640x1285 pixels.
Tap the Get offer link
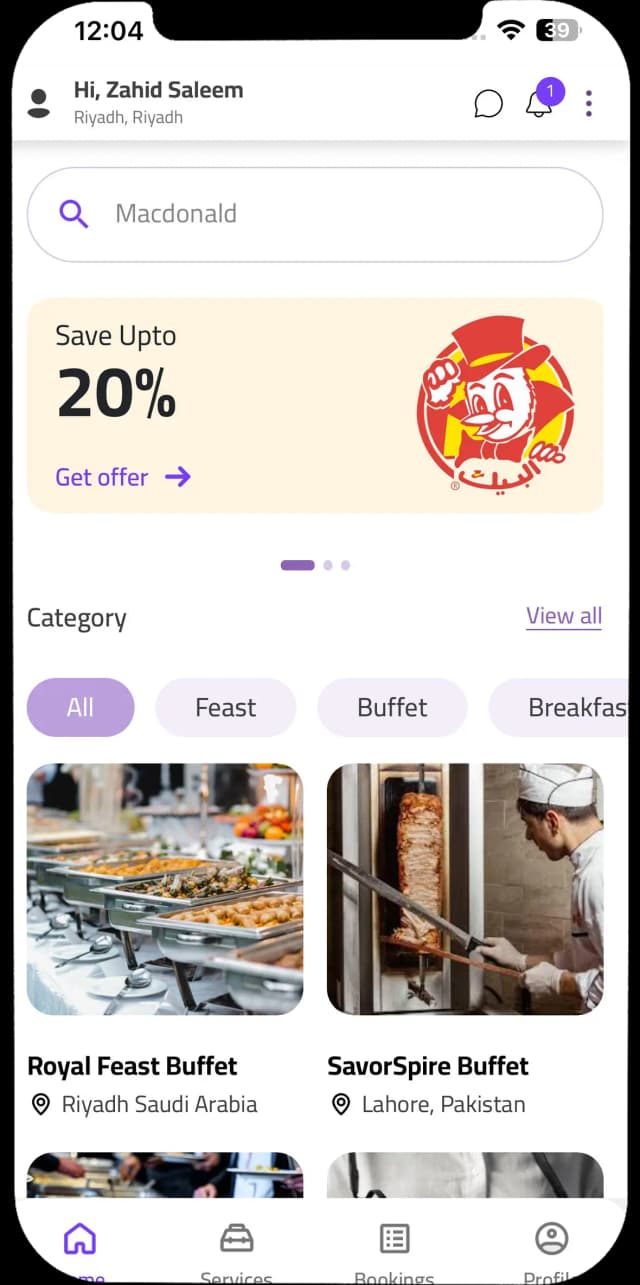[x=122, y=477]
